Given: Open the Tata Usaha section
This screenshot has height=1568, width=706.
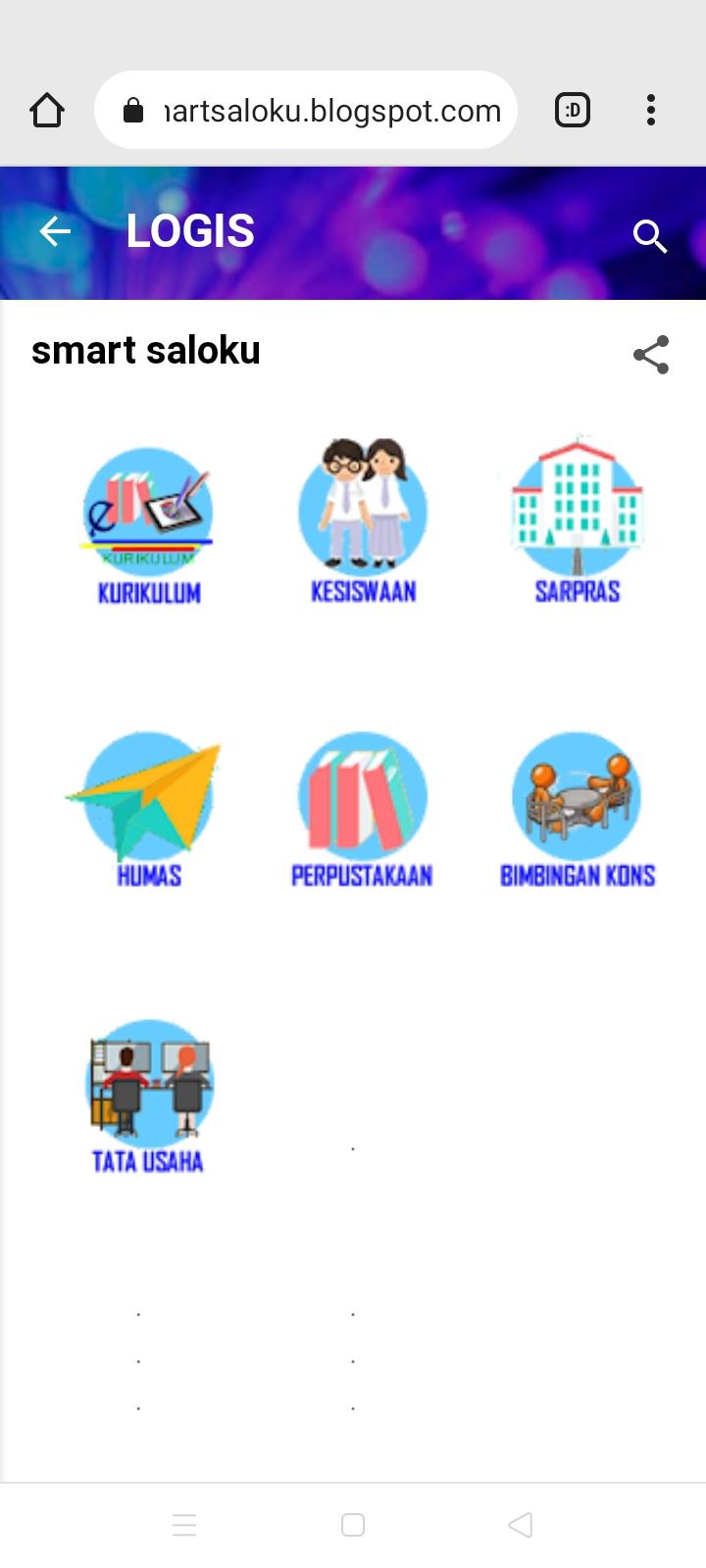Looking at the screenshot, I should click(x=148, y=1095).
